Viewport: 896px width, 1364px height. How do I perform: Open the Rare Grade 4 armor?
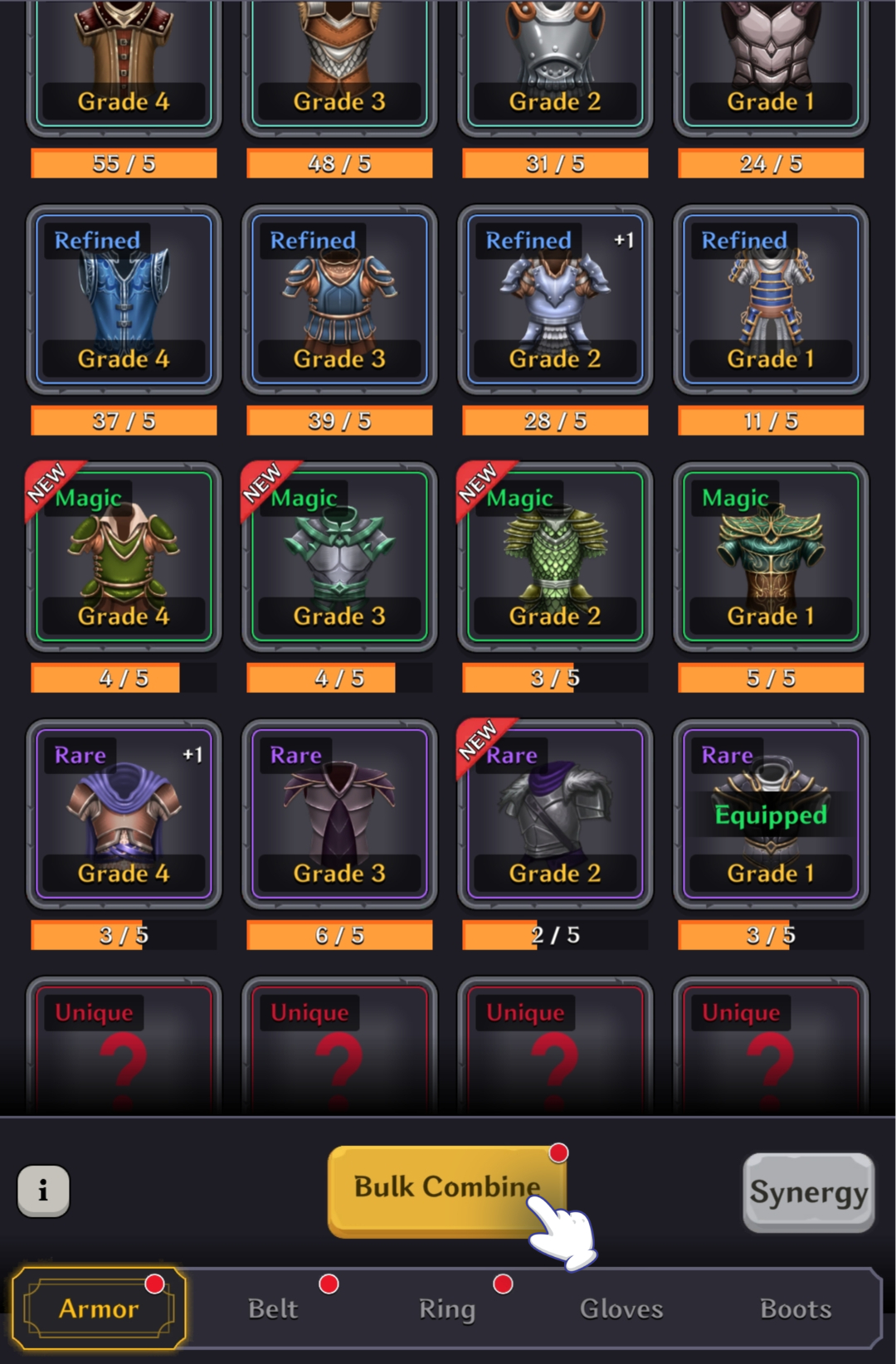pos(124,814)
